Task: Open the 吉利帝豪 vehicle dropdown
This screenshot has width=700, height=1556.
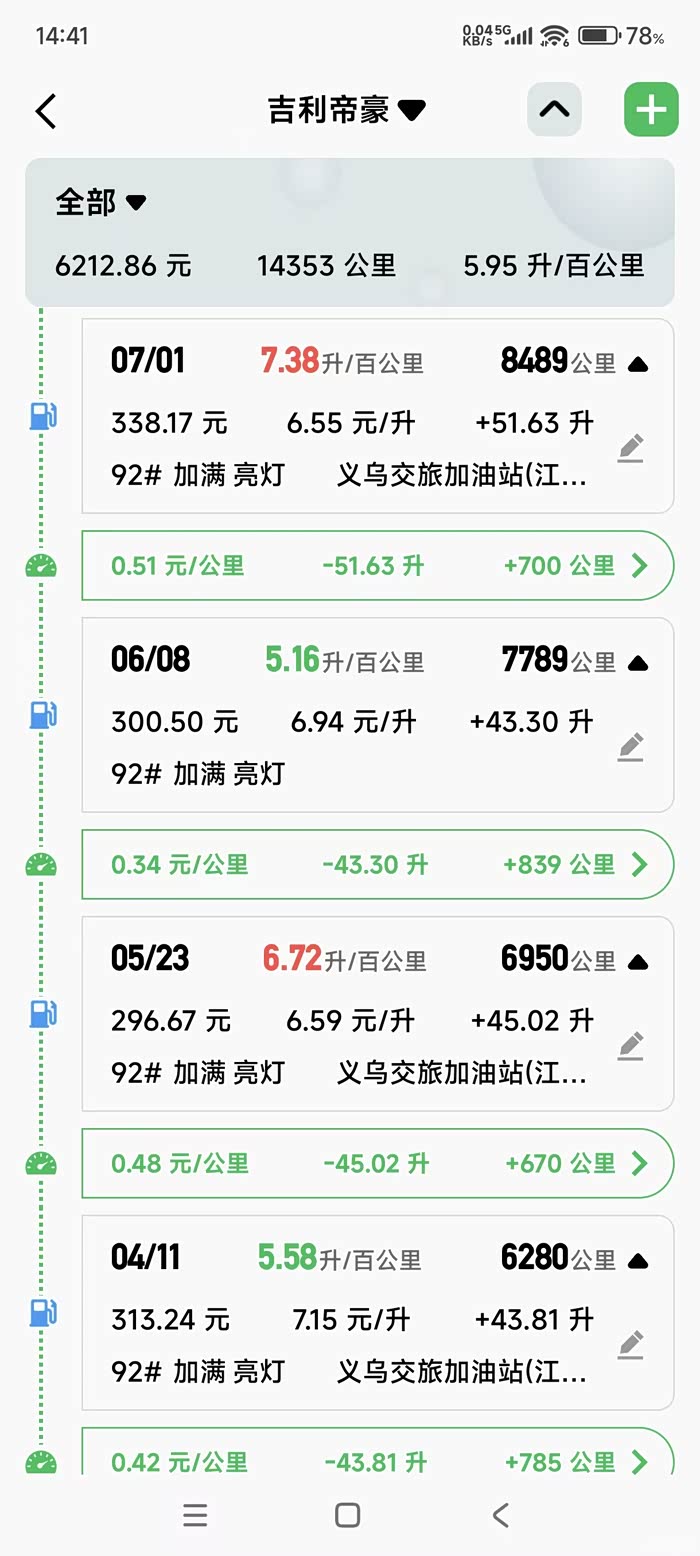Action: click(x=346, y=110)
